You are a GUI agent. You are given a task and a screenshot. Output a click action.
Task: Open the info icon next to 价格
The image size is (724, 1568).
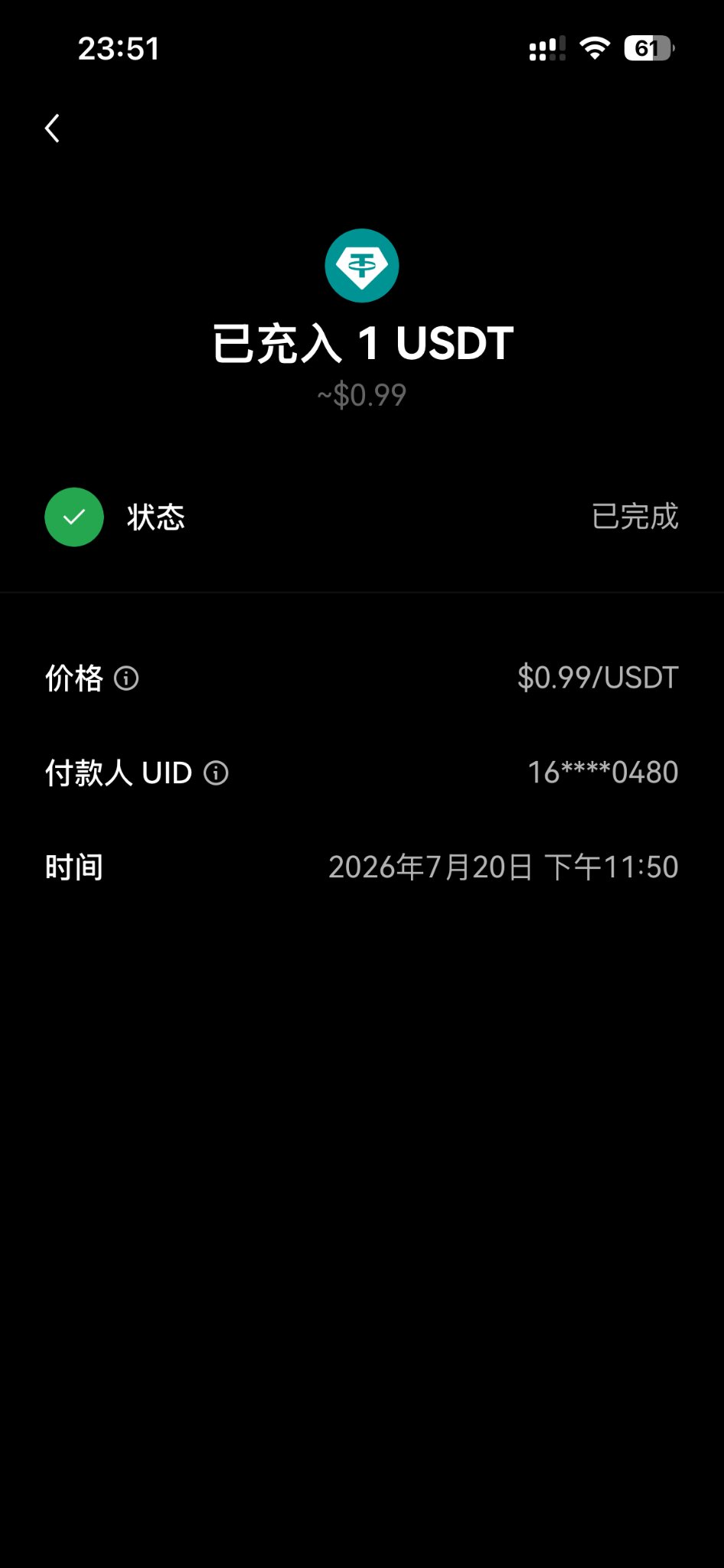click(x=126, y=678)
